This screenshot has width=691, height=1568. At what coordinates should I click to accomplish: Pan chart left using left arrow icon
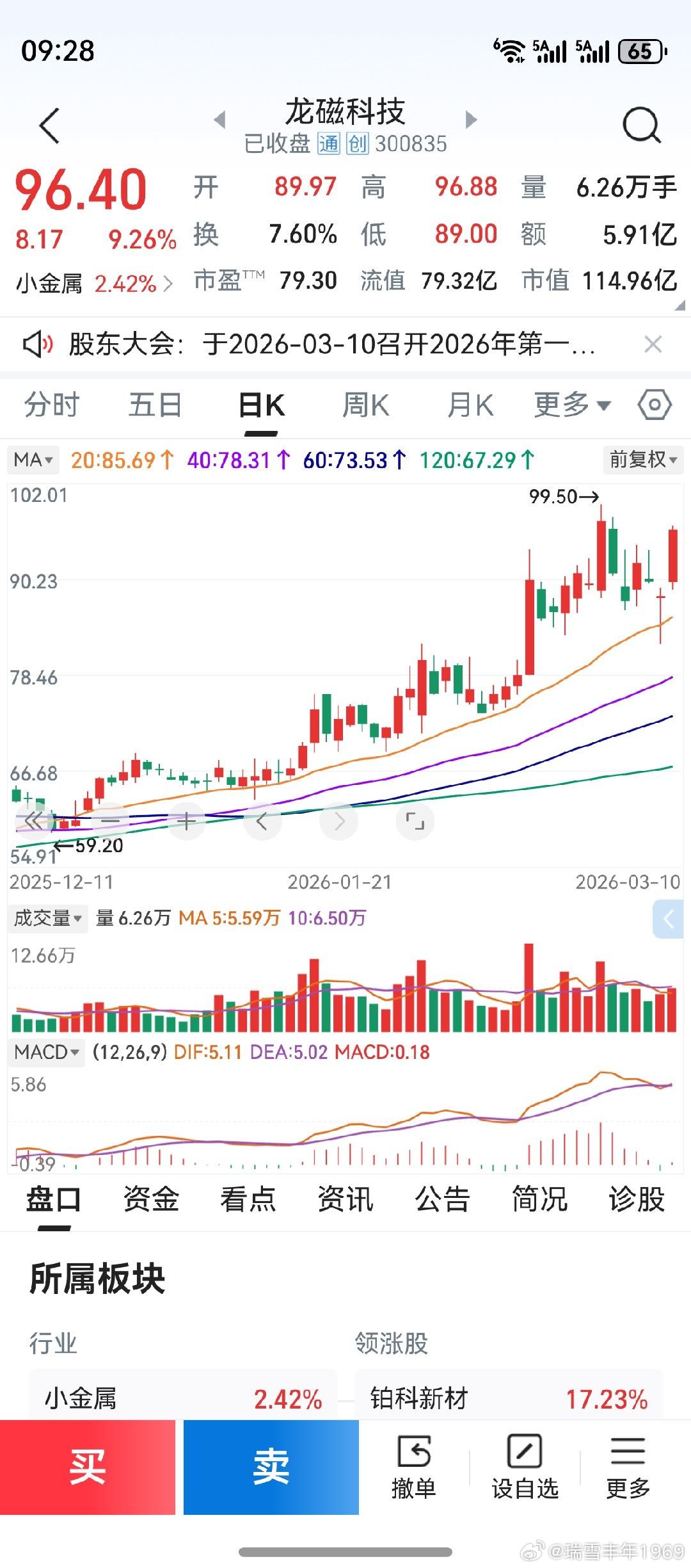(262, 820)
